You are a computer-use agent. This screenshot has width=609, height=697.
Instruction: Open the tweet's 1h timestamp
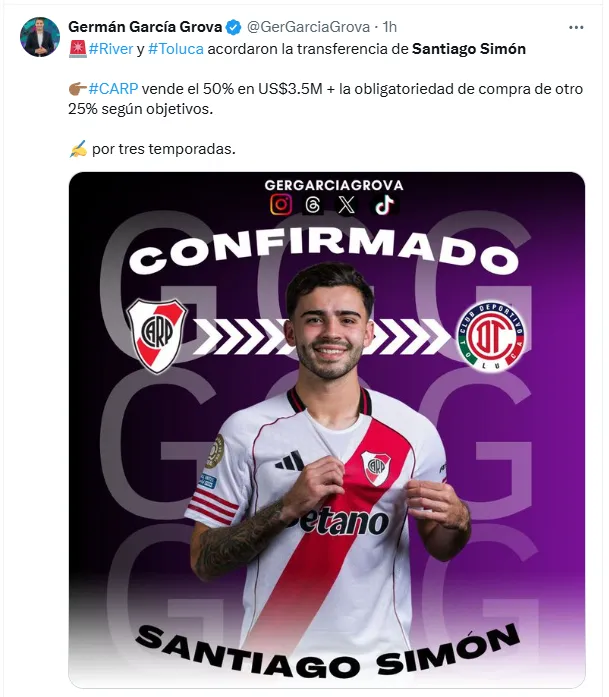click(390, 27)
